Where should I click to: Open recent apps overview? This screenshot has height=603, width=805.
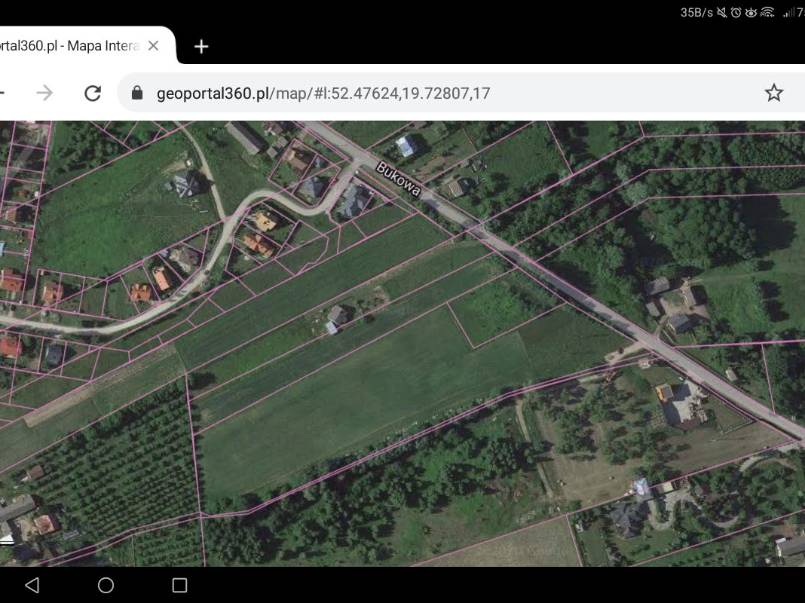(x=180, y=585)
